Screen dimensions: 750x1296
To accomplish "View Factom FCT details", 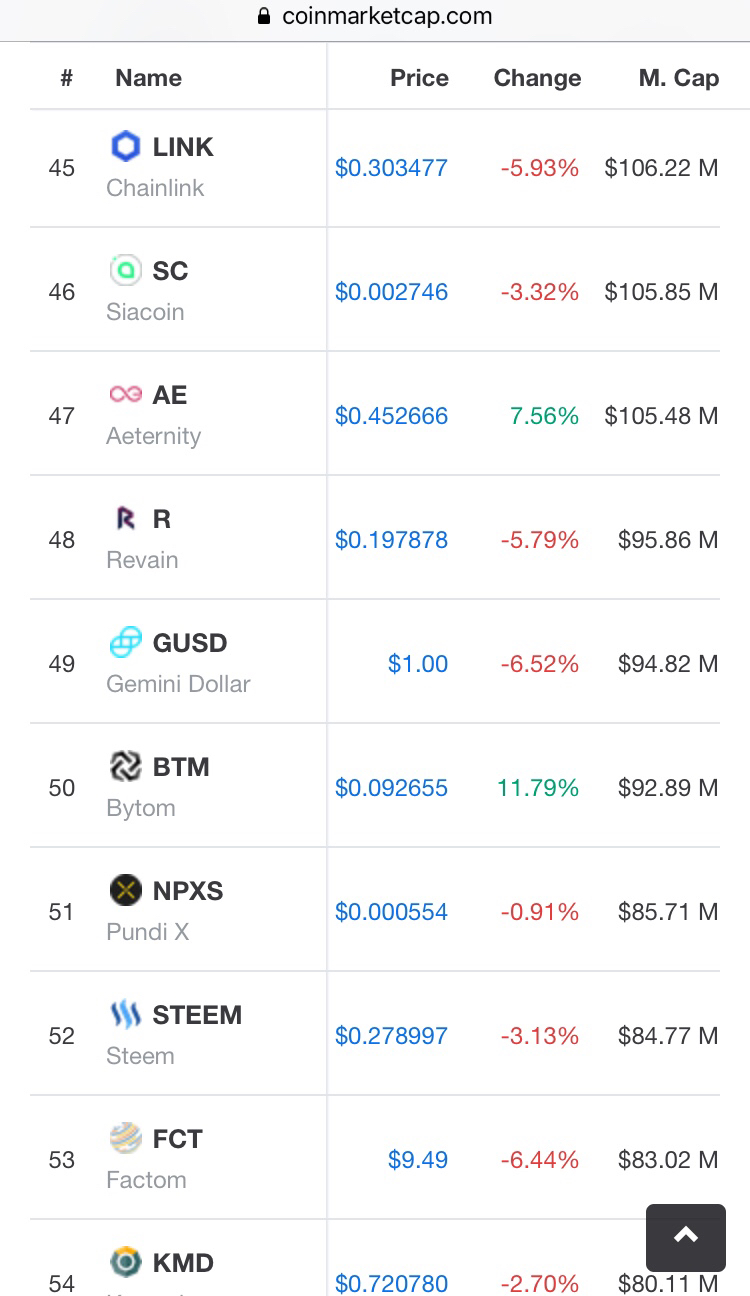I will pyautogui.click(x=177, y=1140).
